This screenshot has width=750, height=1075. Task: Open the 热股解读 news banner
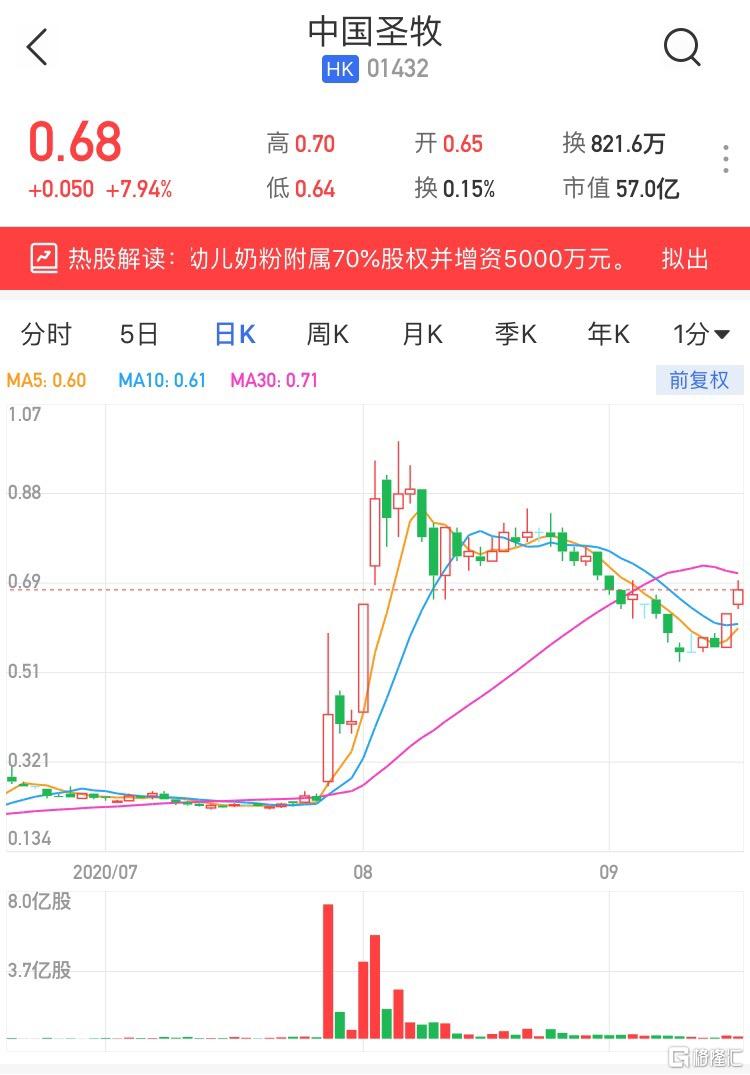pyautogui.click(x=375, y=259)
